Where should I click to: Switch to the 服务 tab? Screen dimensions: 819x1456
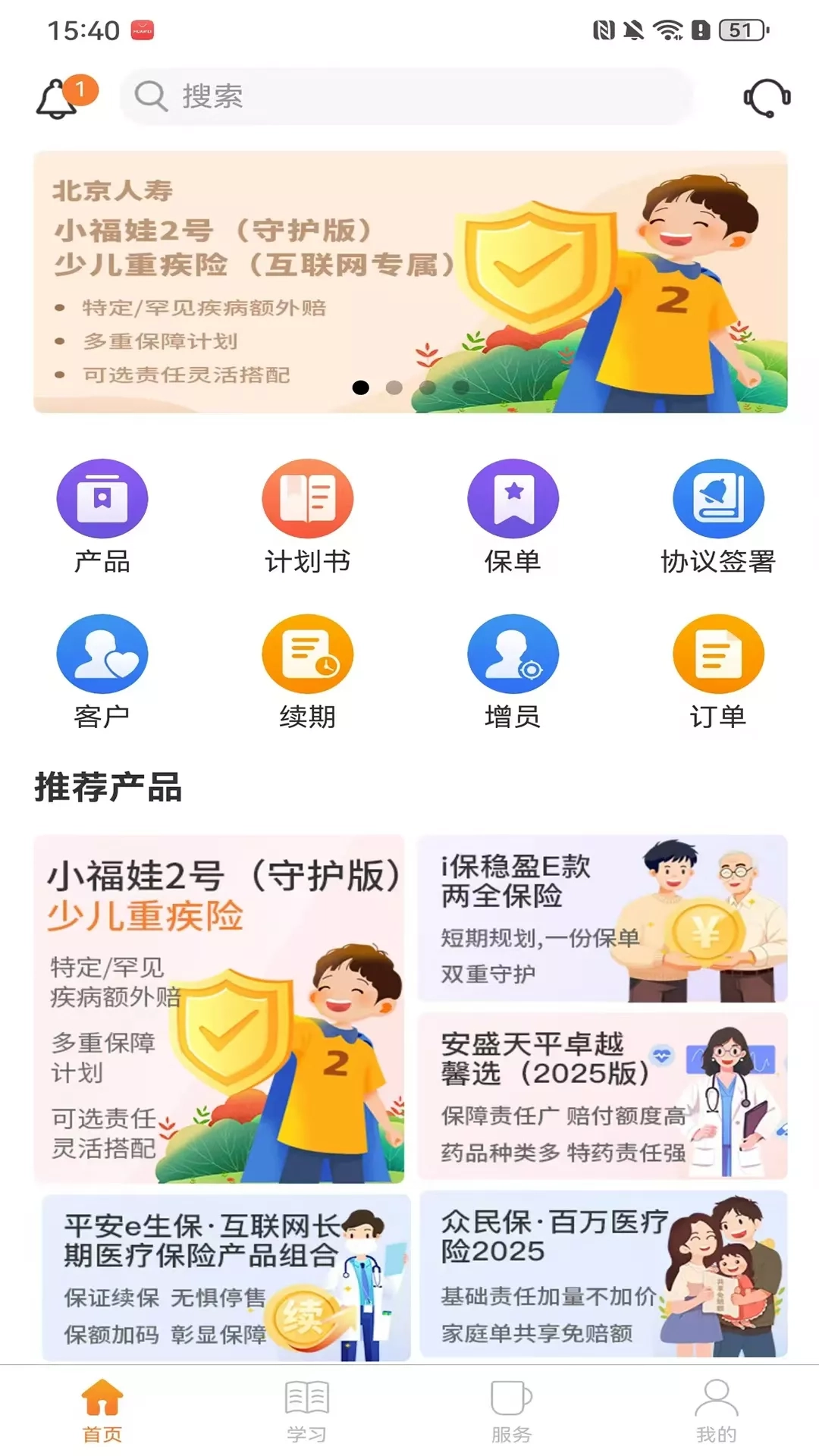coord(512,1410)
